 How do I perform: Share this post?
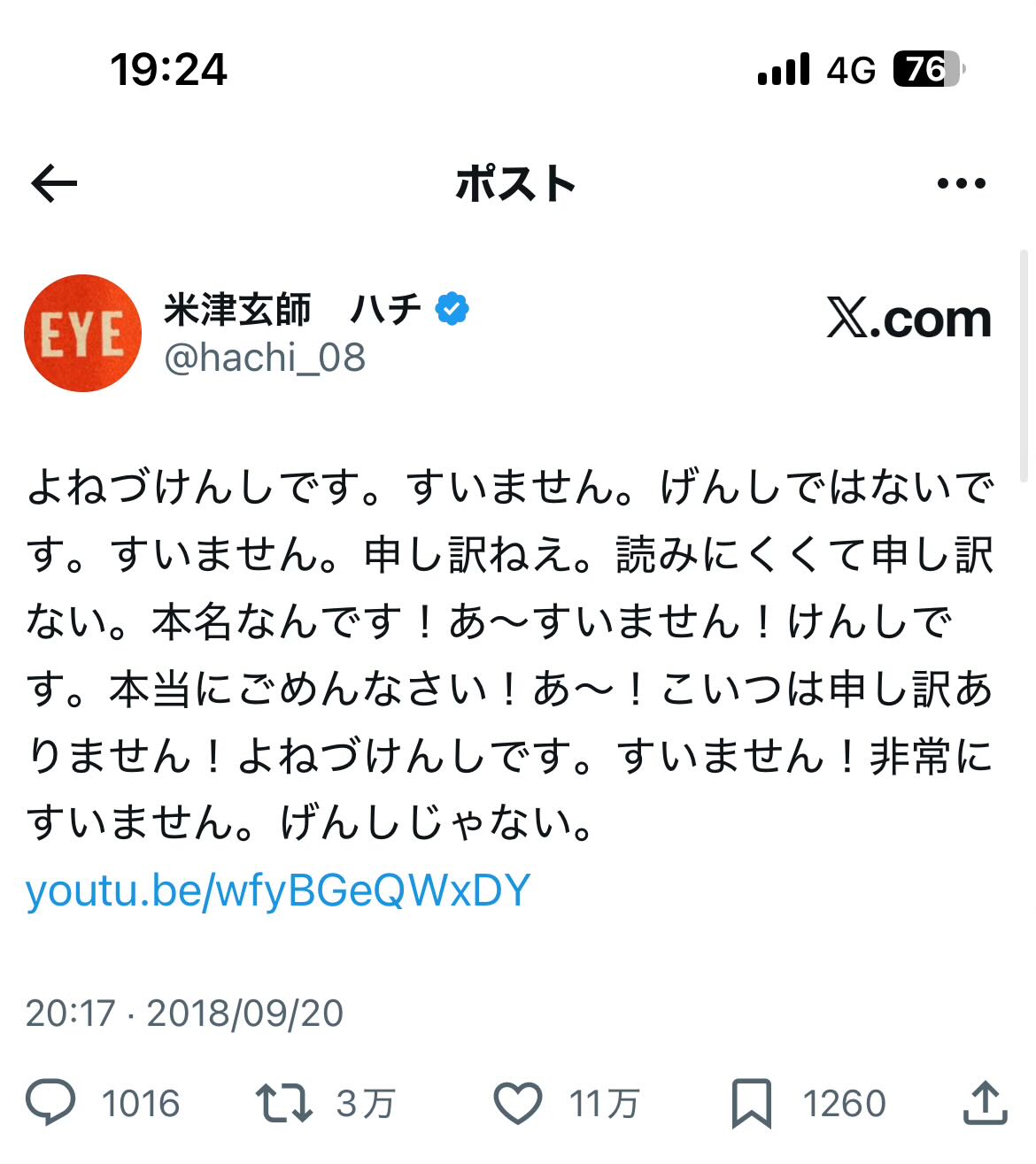[x=984, y=1103]
